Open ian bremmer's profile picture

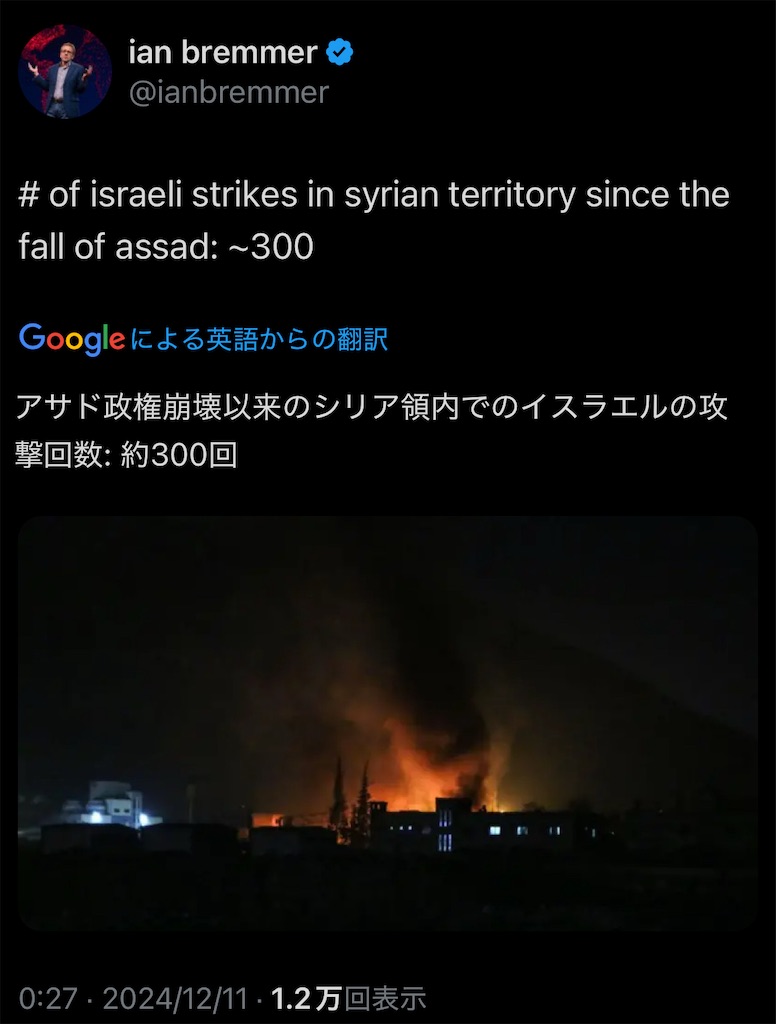64,72
